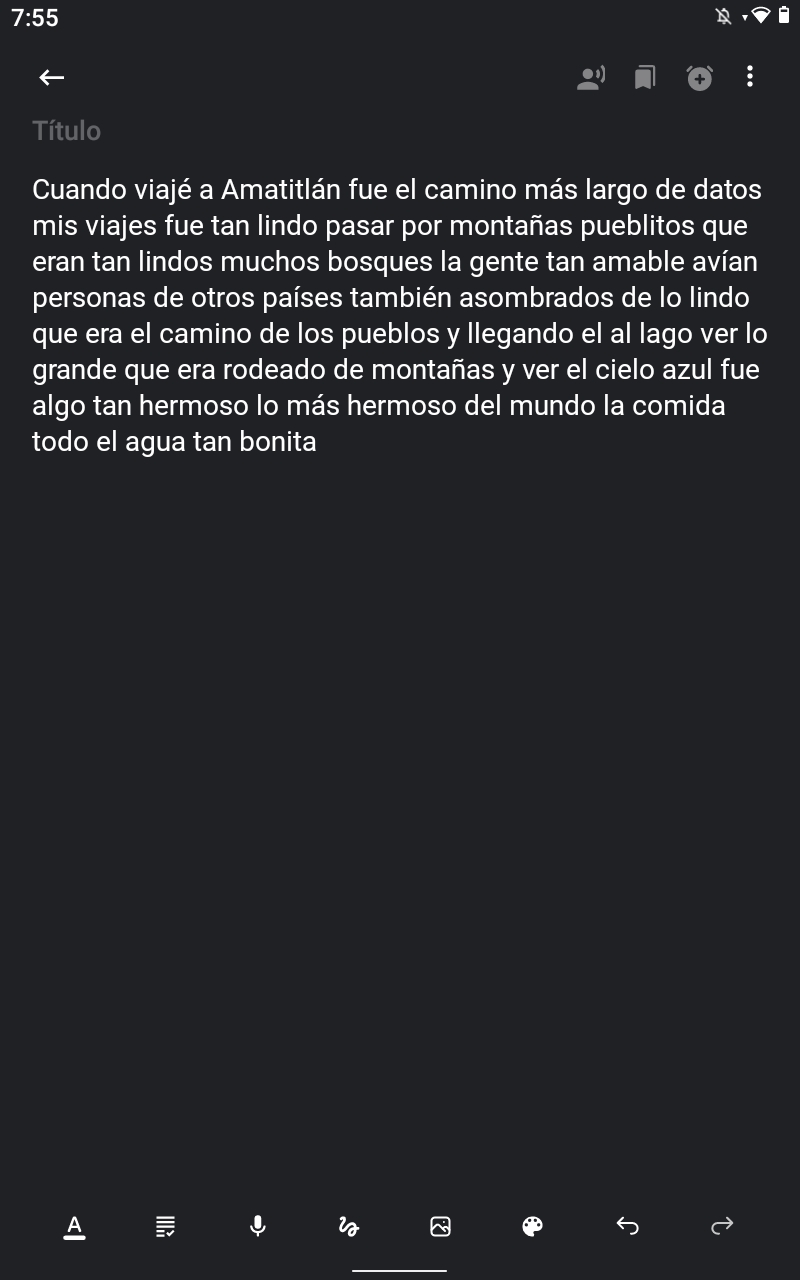Screen dimensions: 800x1280
Task: Open the color palette picker
Action: pos(533,1226)
